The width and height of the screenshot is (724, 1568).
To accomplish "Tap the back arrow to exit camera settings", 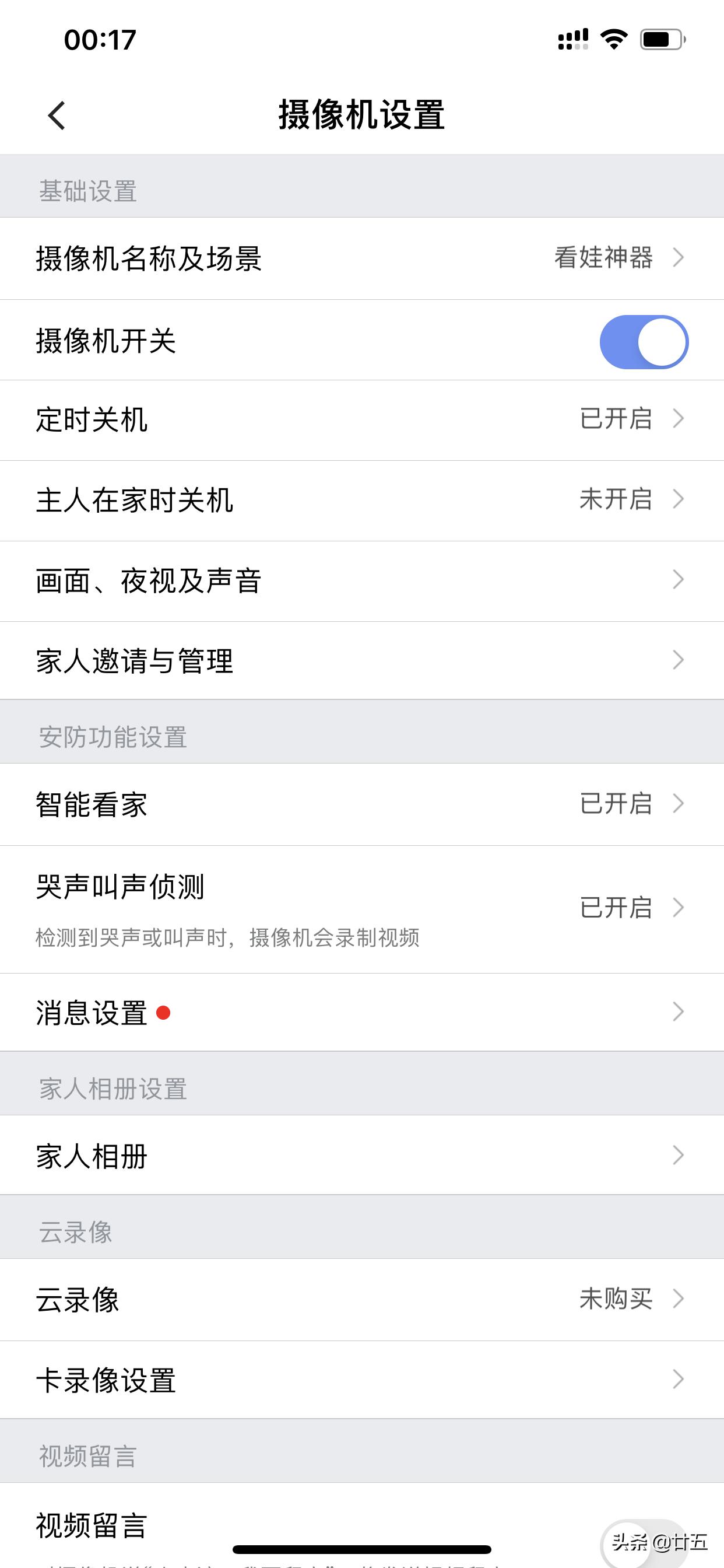I will tap(55, 114).
